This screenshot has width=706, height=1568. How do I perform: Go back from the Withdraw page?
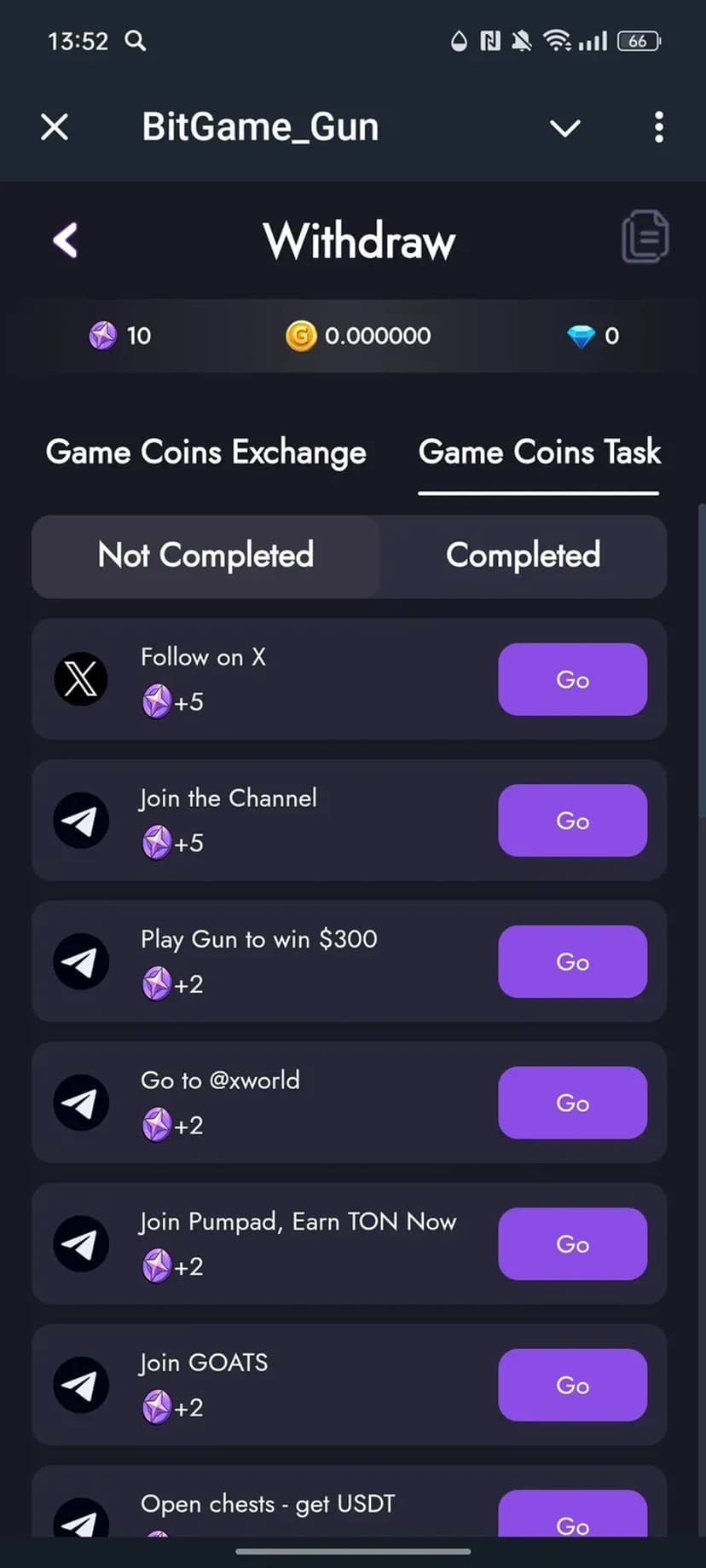[66, 240]
